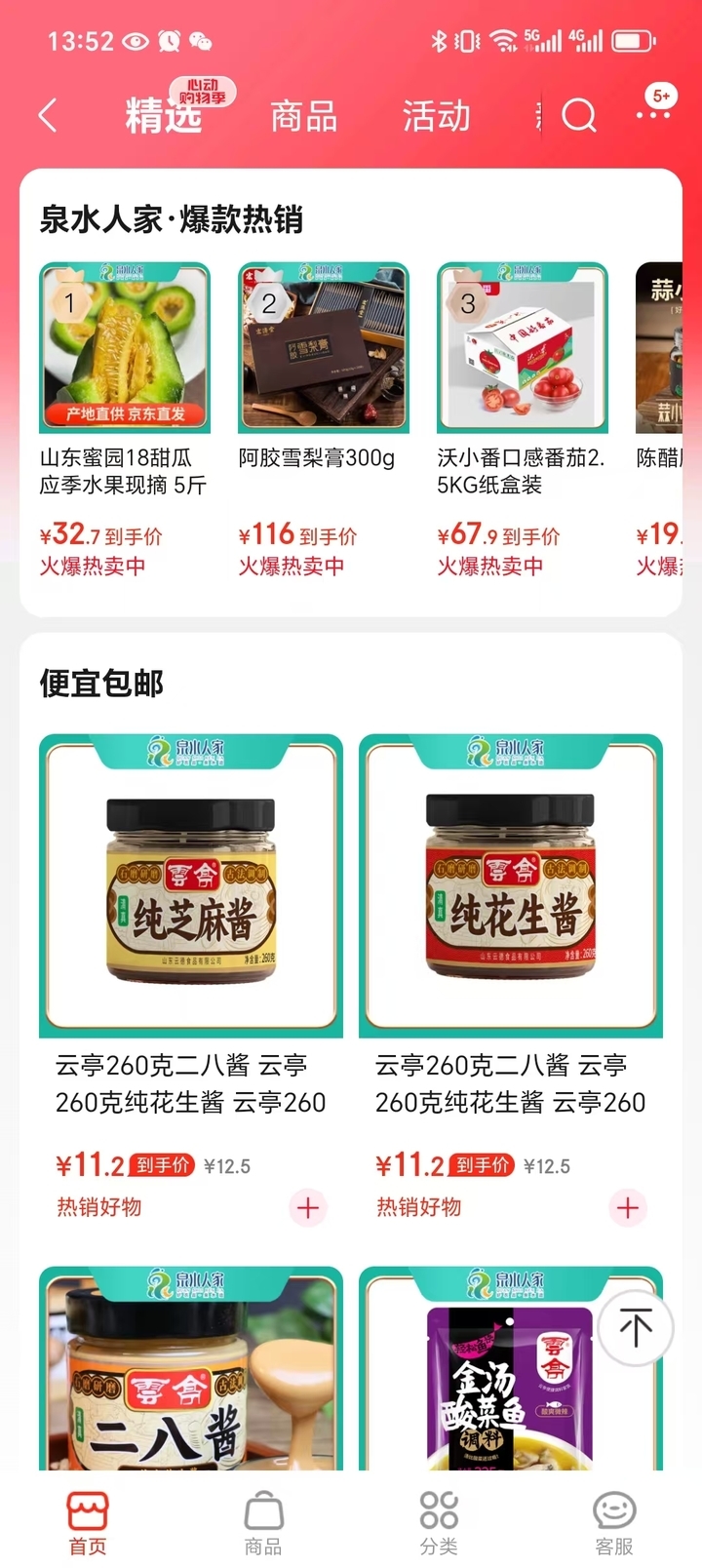Tap the back-to-top arrow button
Viewport: 702px width, 1568px height.
pyautogui.click(x=636, y=1328)
